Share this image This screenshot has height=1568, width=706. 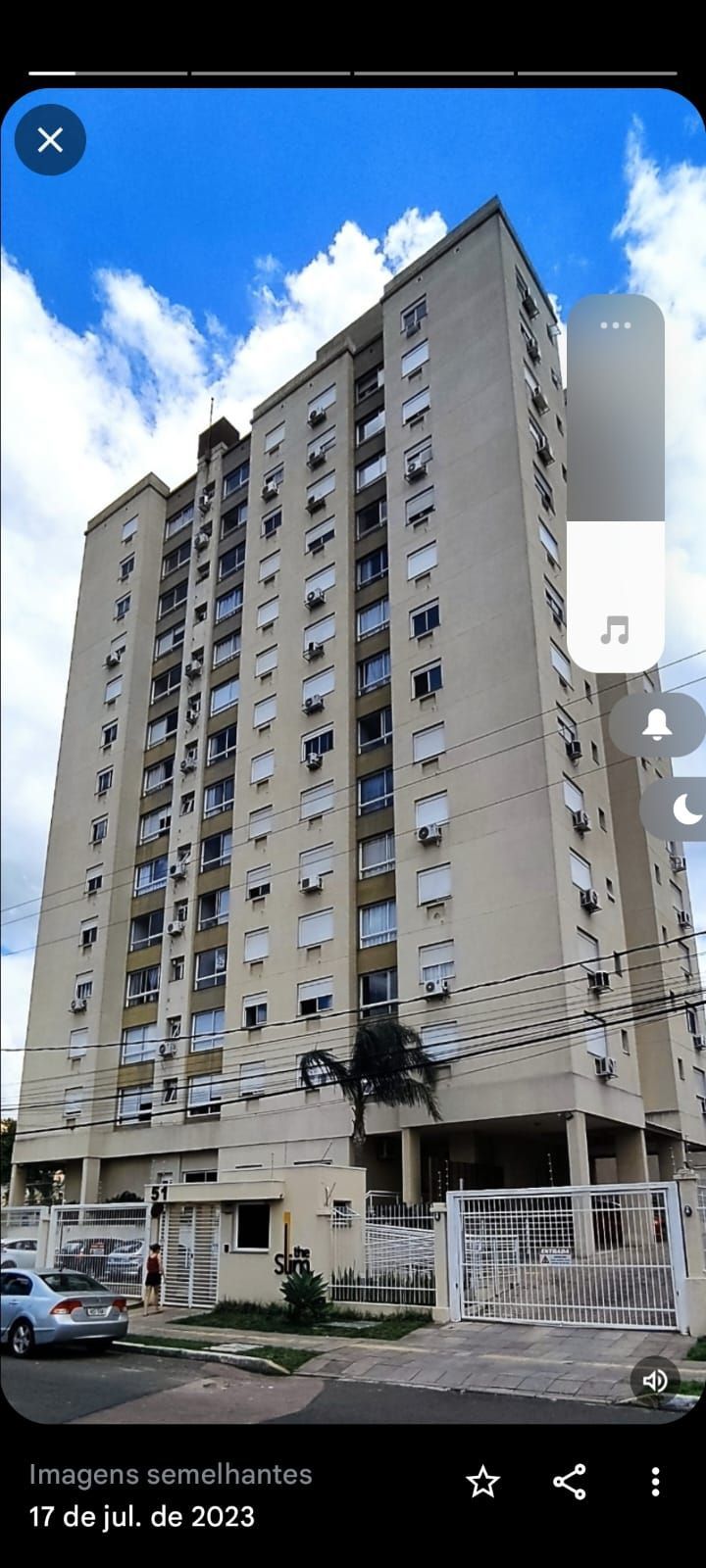coord(570,1482)
